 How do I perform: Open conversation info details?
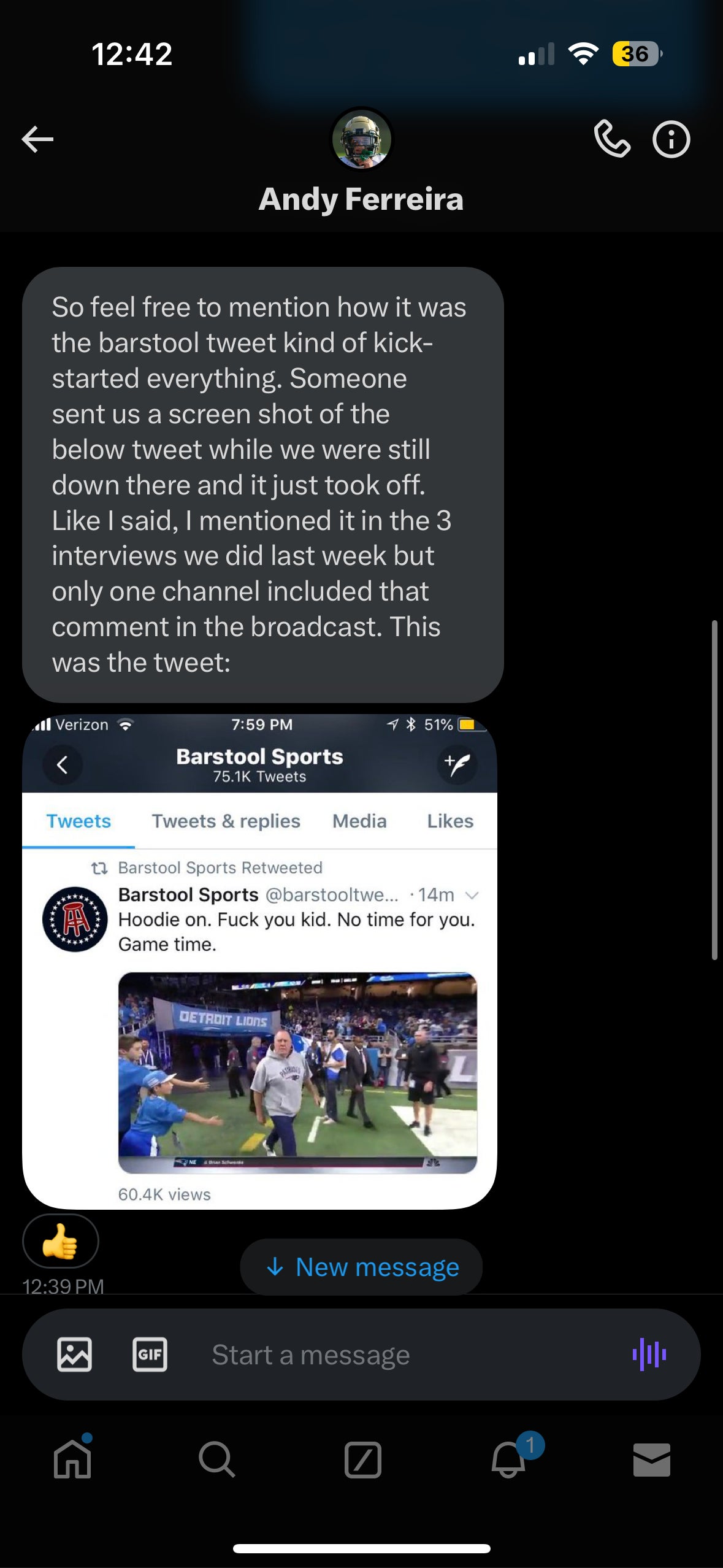(x=671, y=140)
